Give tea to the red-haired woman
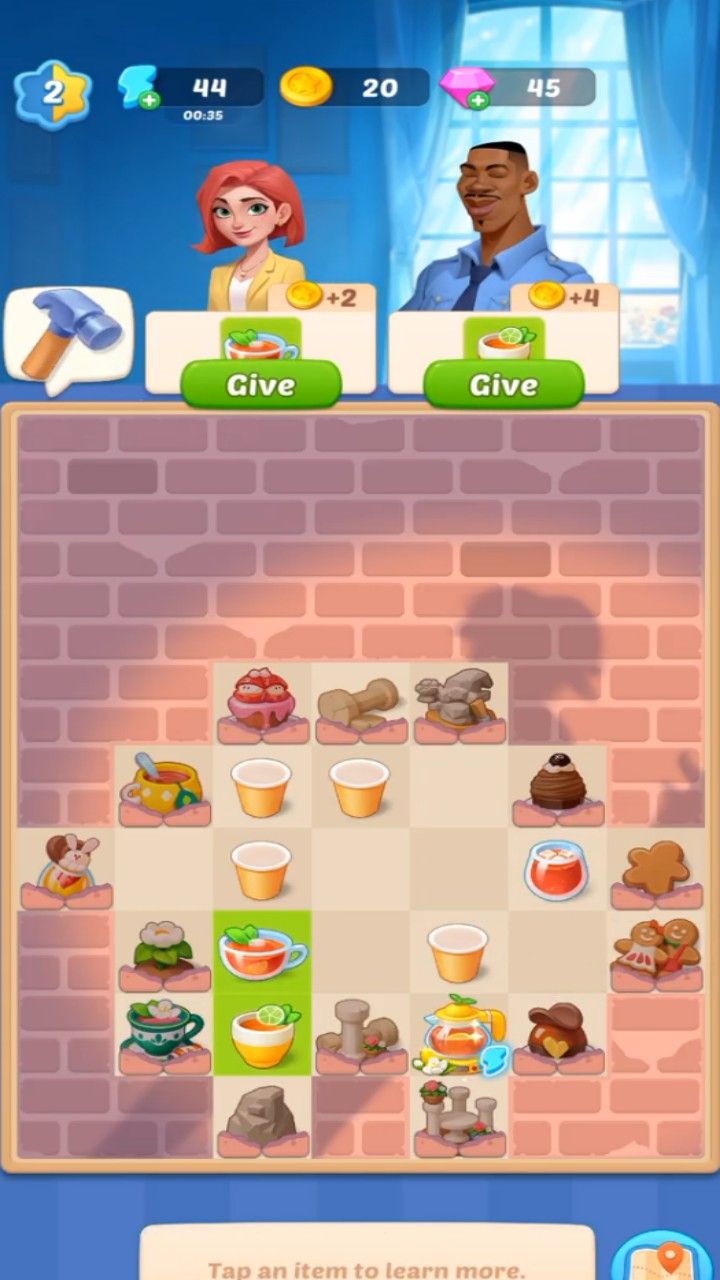This screenshot has height=1280, width=720. coord(261,385)
